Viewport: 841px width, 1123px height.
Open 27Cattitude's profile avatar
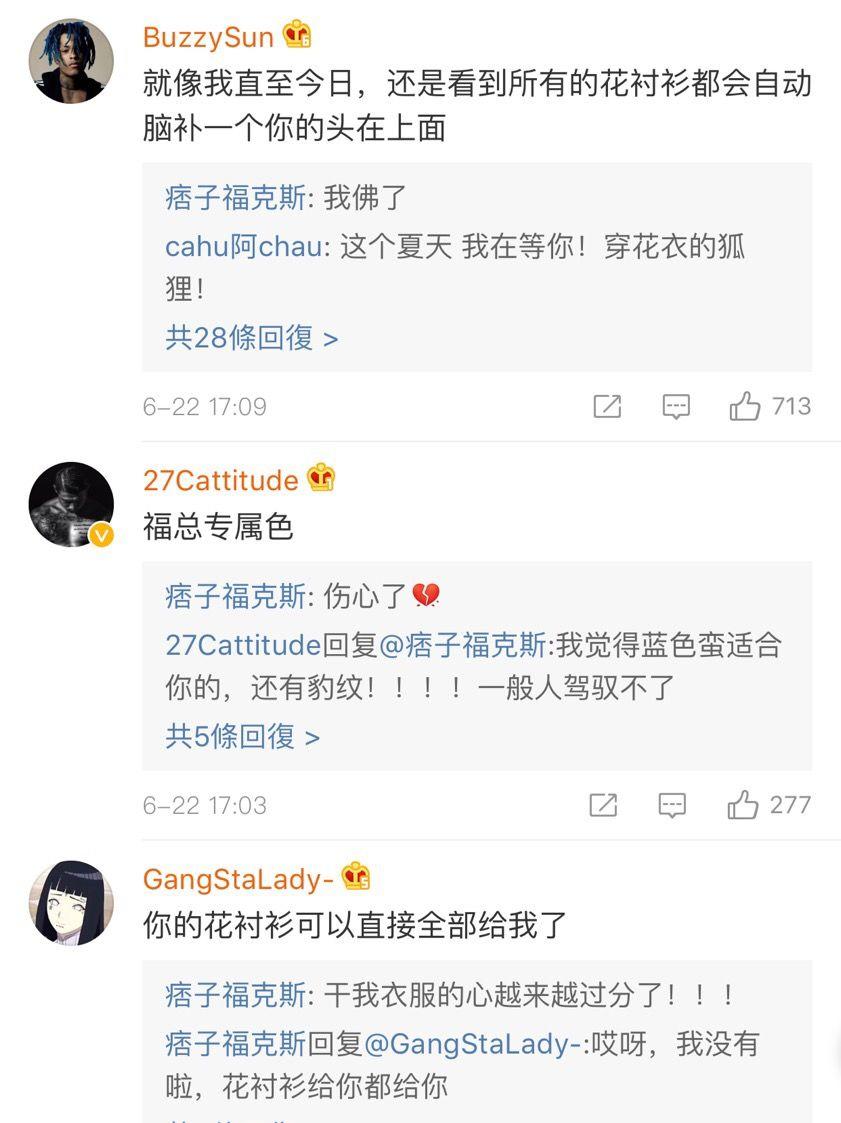pyautogui.click(x=70, y=504)
